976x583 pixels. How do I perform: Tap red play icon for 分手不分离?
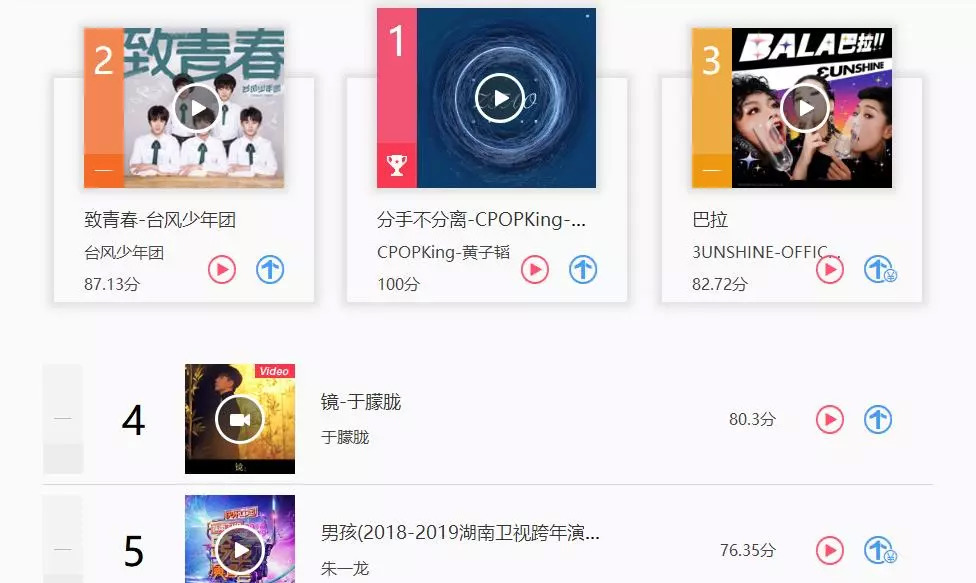[x=535, y=270]
